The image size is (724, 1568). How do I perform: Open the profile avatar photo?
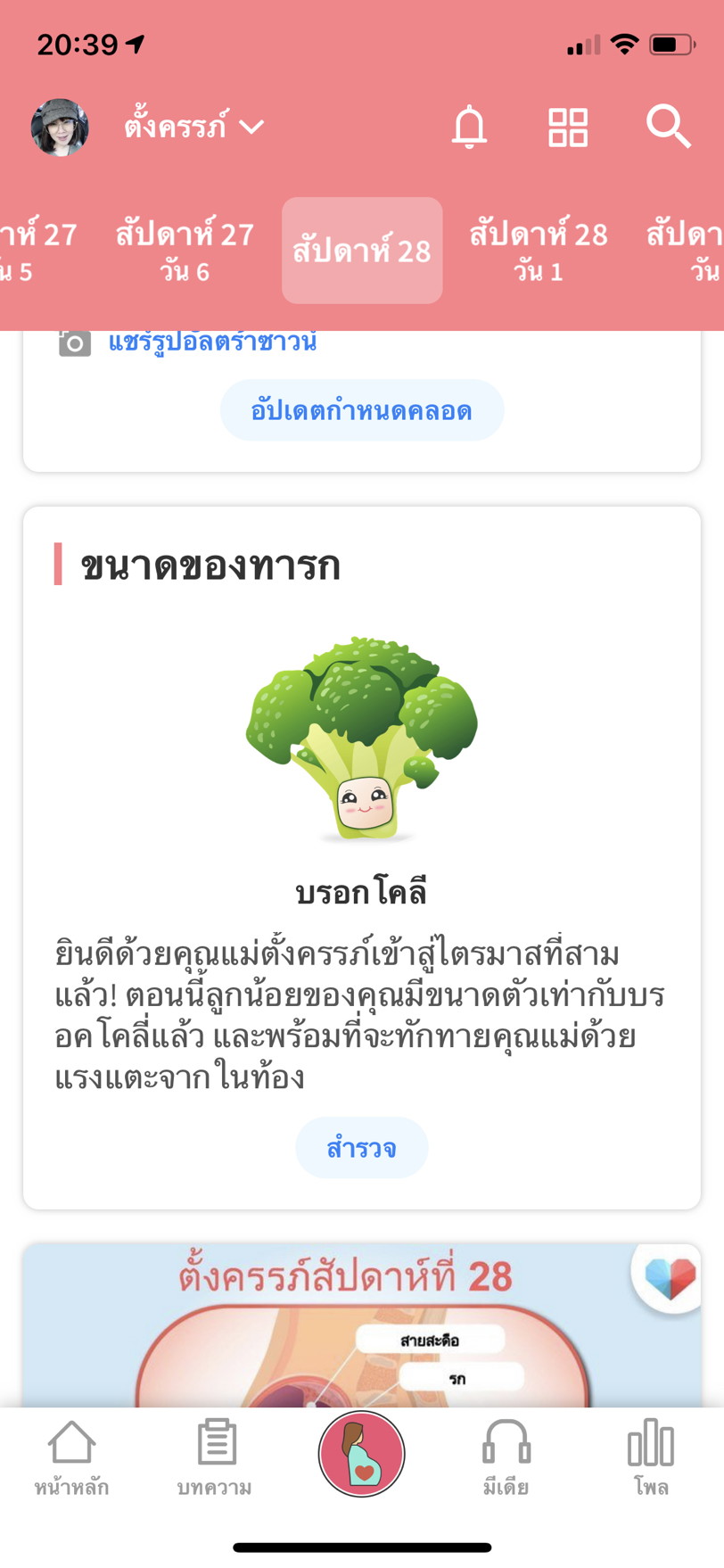coord(60,128)
